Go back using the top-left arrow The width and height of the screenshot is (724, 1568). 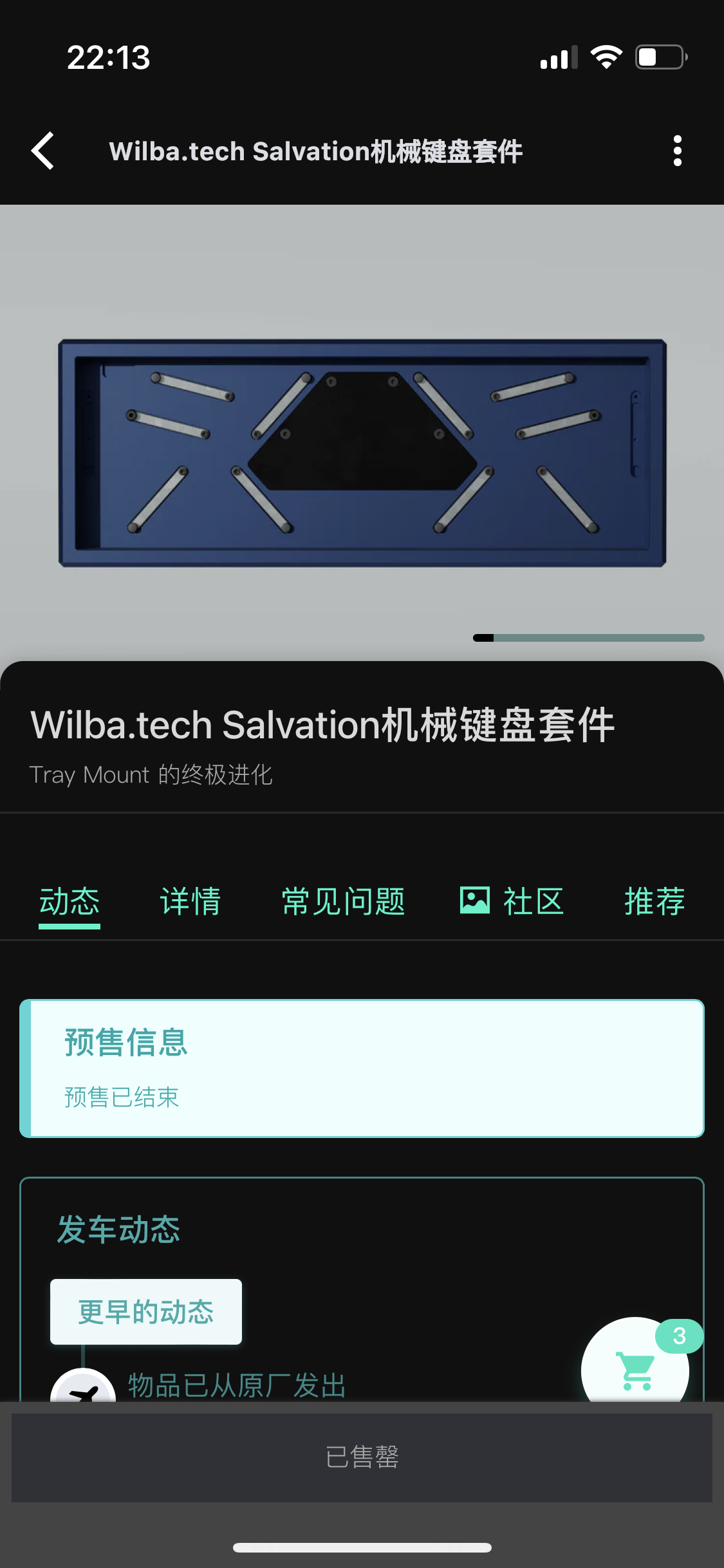(42, 151)
